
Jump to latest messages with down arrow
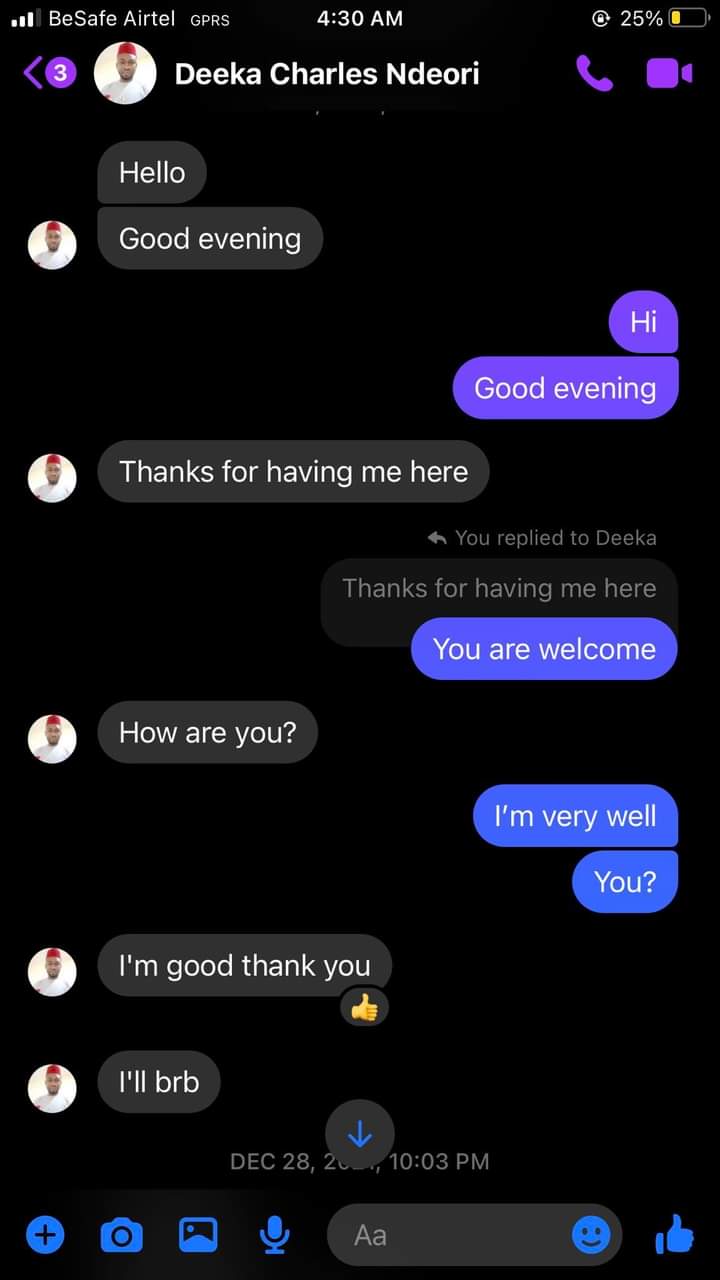(x=360, y=1134)
